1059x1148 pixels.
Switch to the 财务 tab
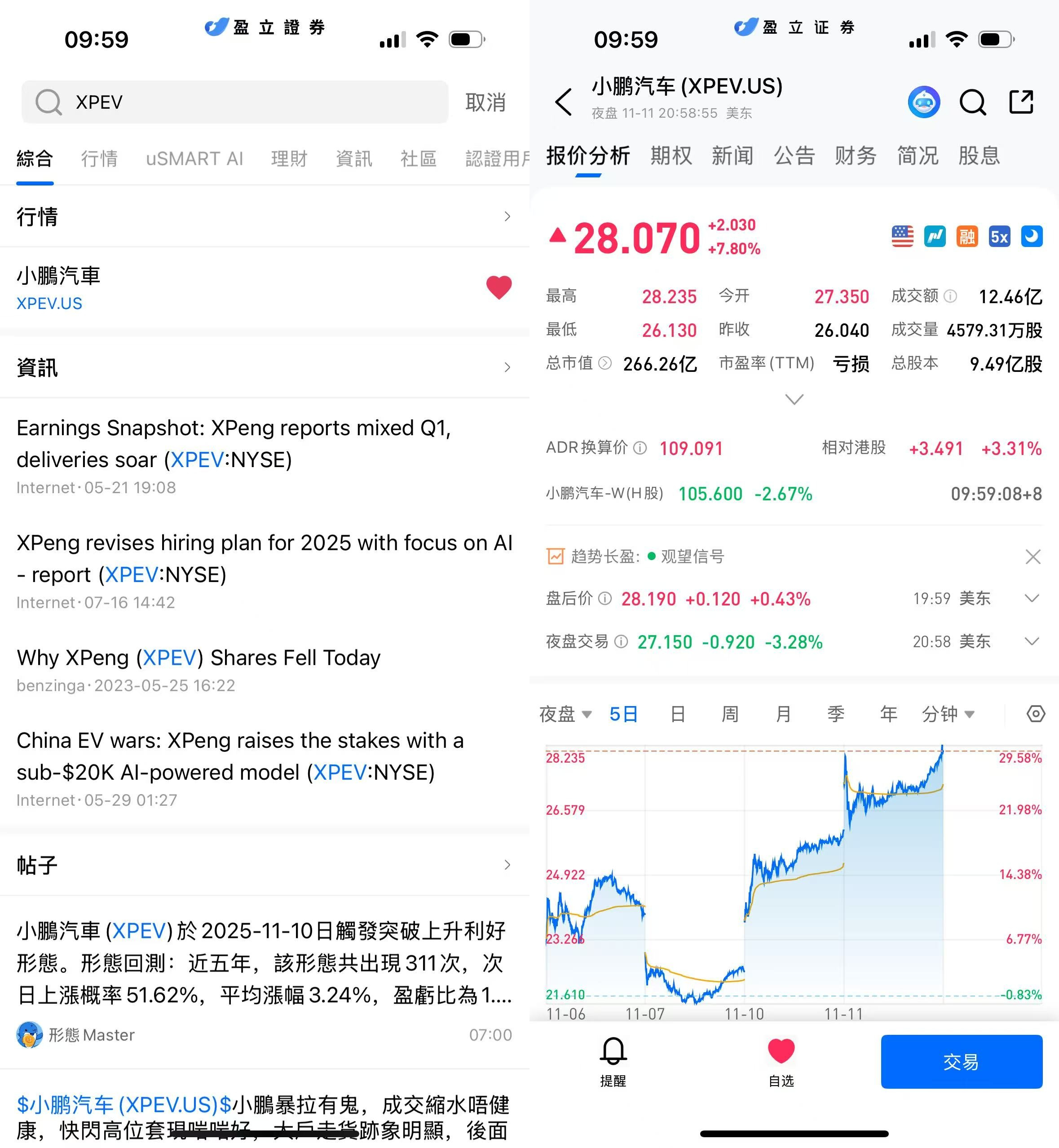pos(855,156)
